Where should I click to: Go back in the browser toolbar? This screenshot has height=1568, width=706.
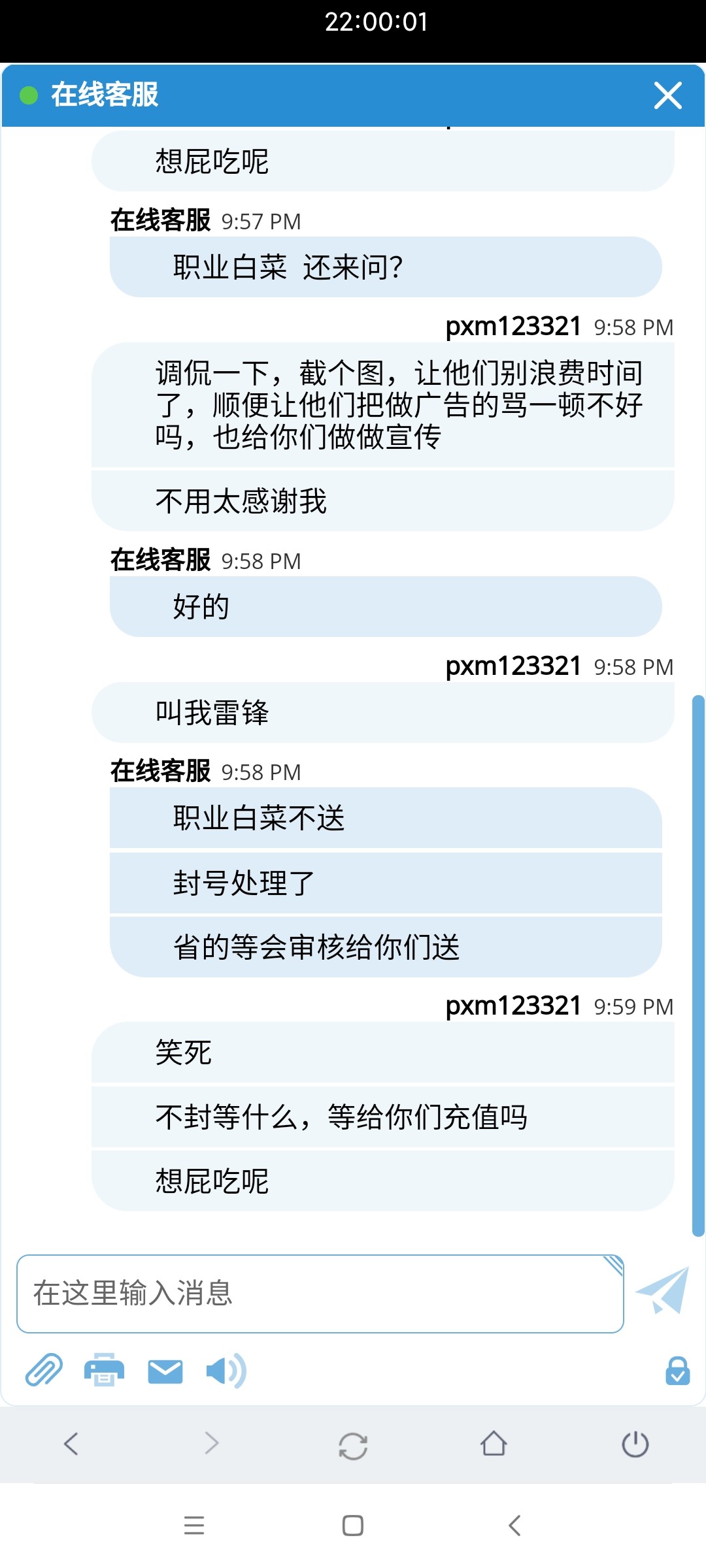[x=71, y=1444]
